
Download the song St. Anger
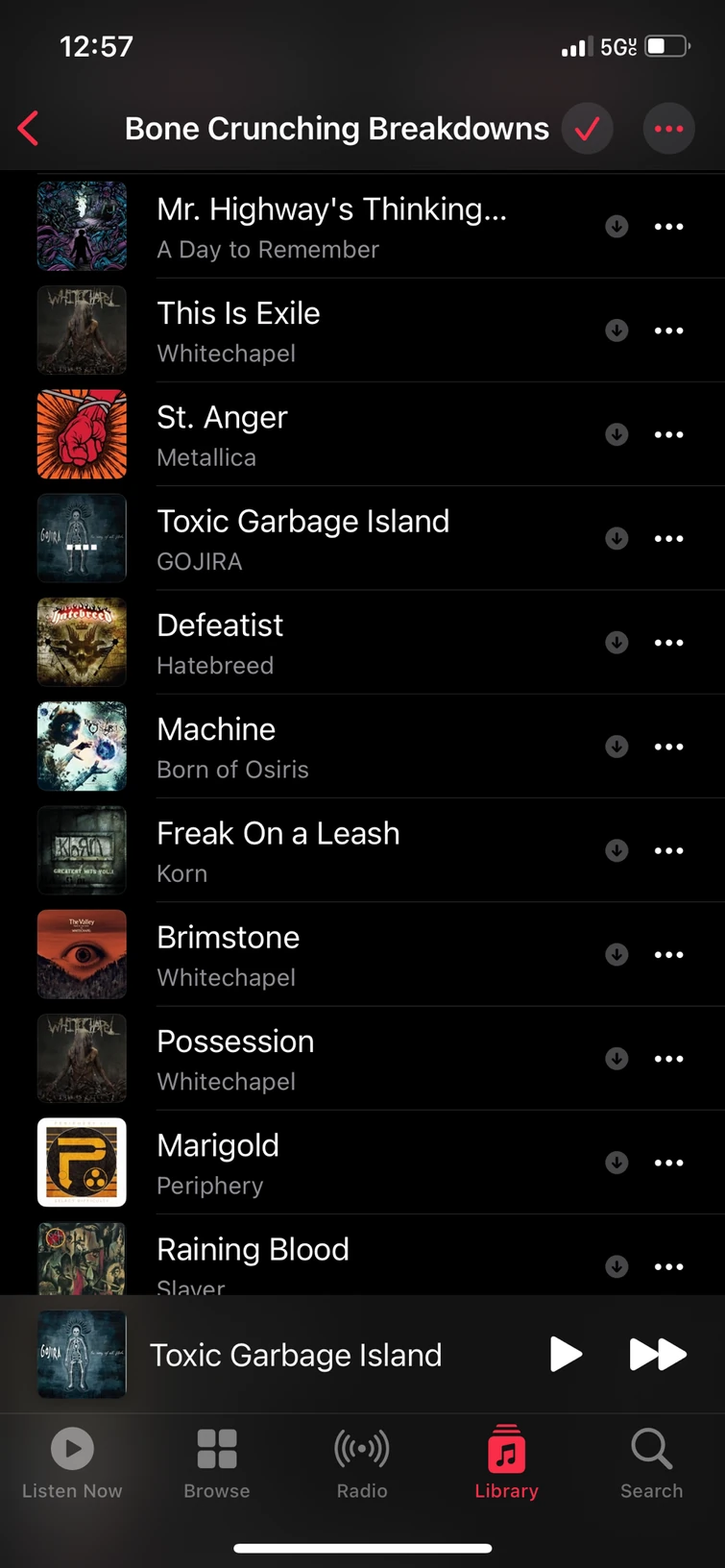click(616, 434)
